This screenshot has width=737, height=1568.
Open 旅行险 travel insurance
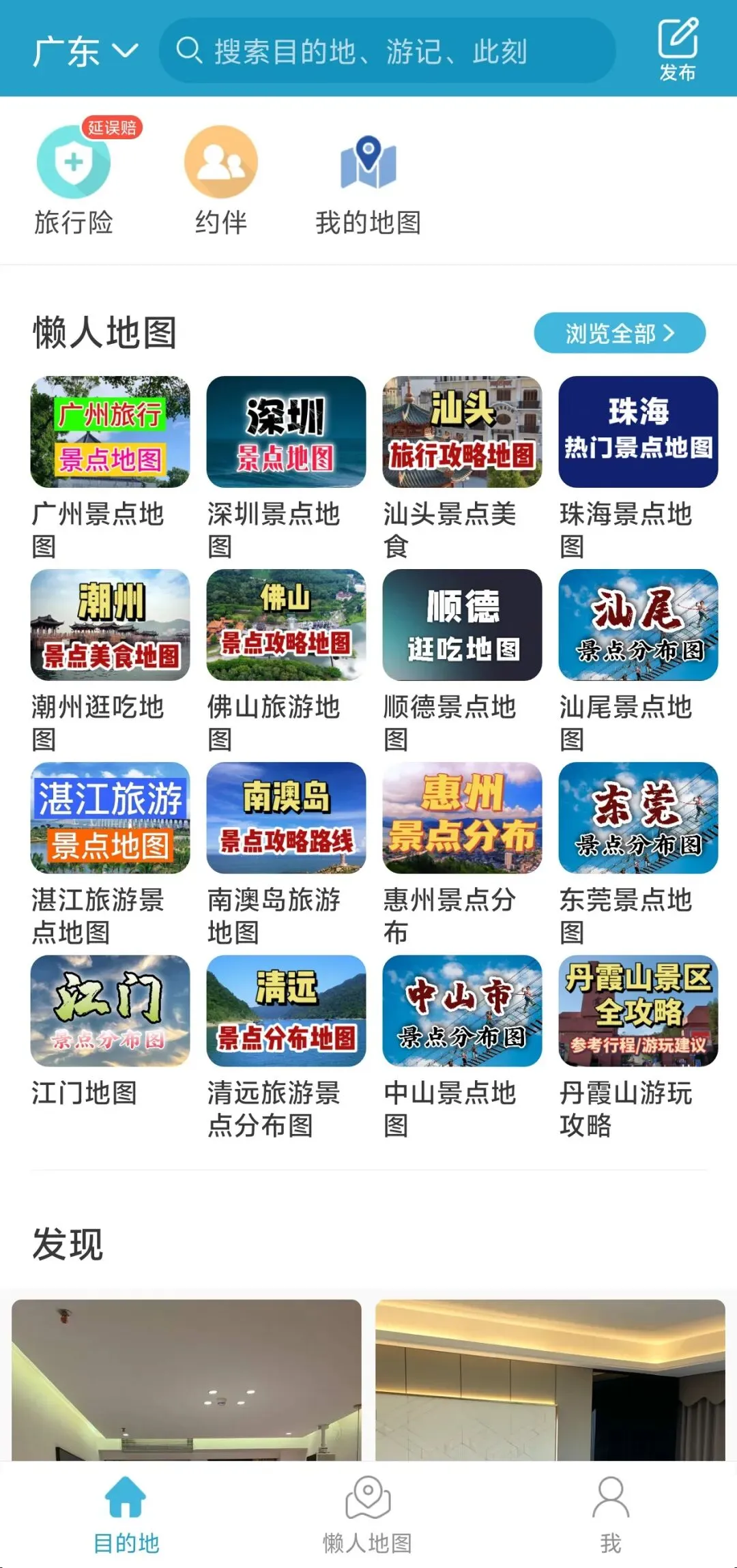74,180
